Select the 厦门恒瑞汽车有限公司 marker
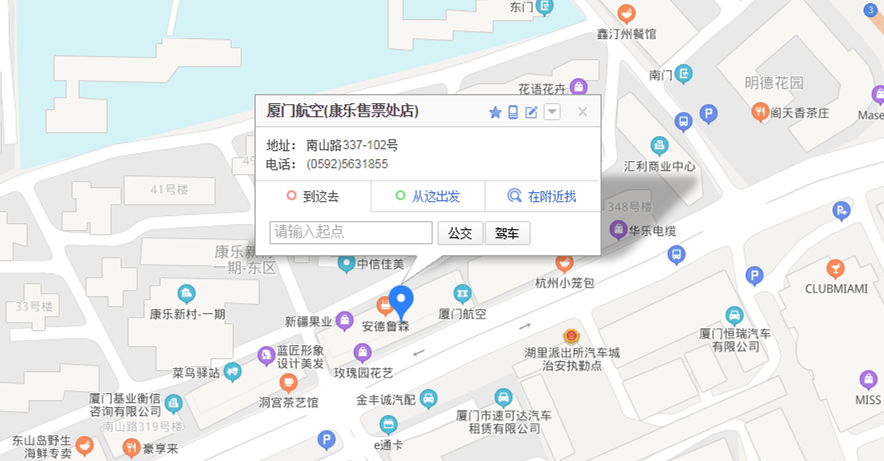 pos(734,314)
